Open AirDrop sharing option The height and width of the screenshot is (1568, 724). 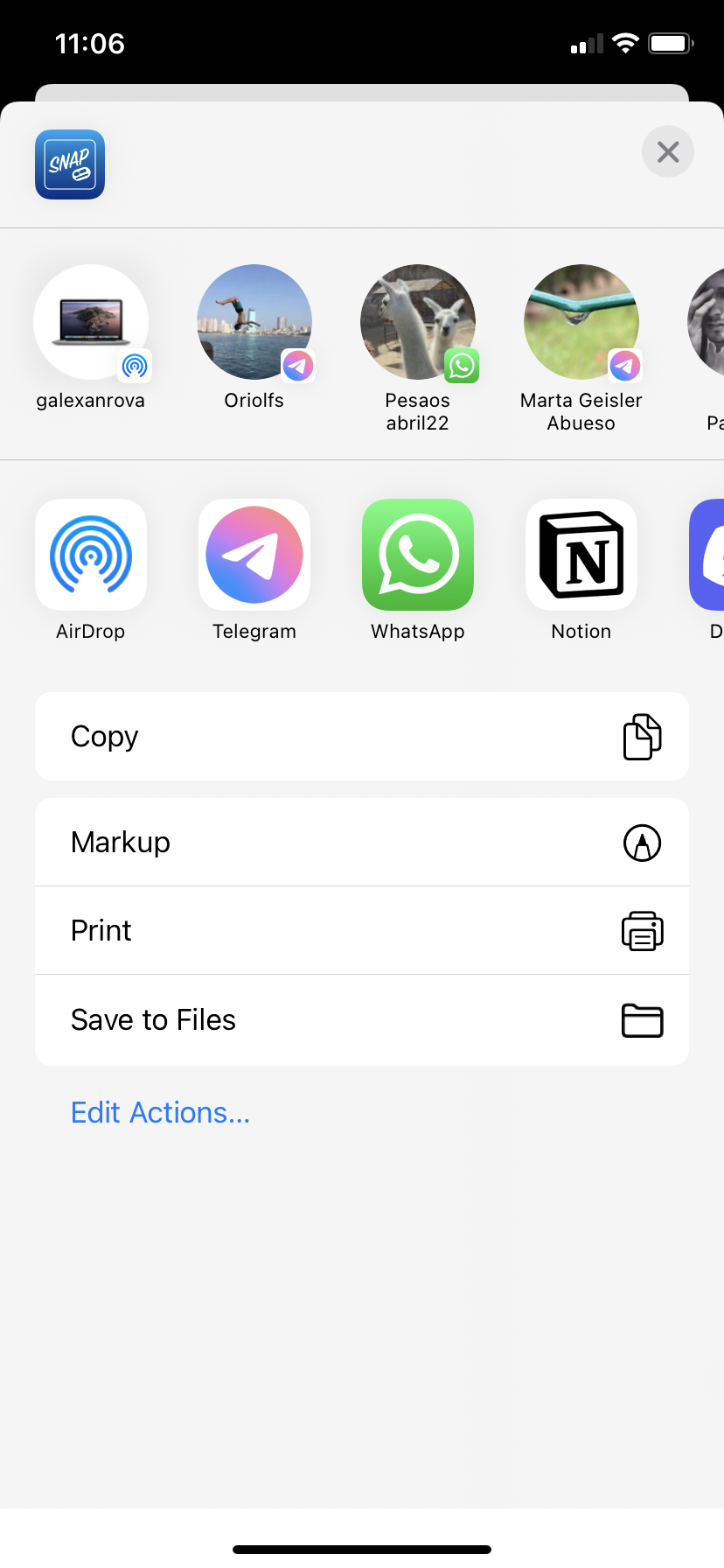click(91, 555)
